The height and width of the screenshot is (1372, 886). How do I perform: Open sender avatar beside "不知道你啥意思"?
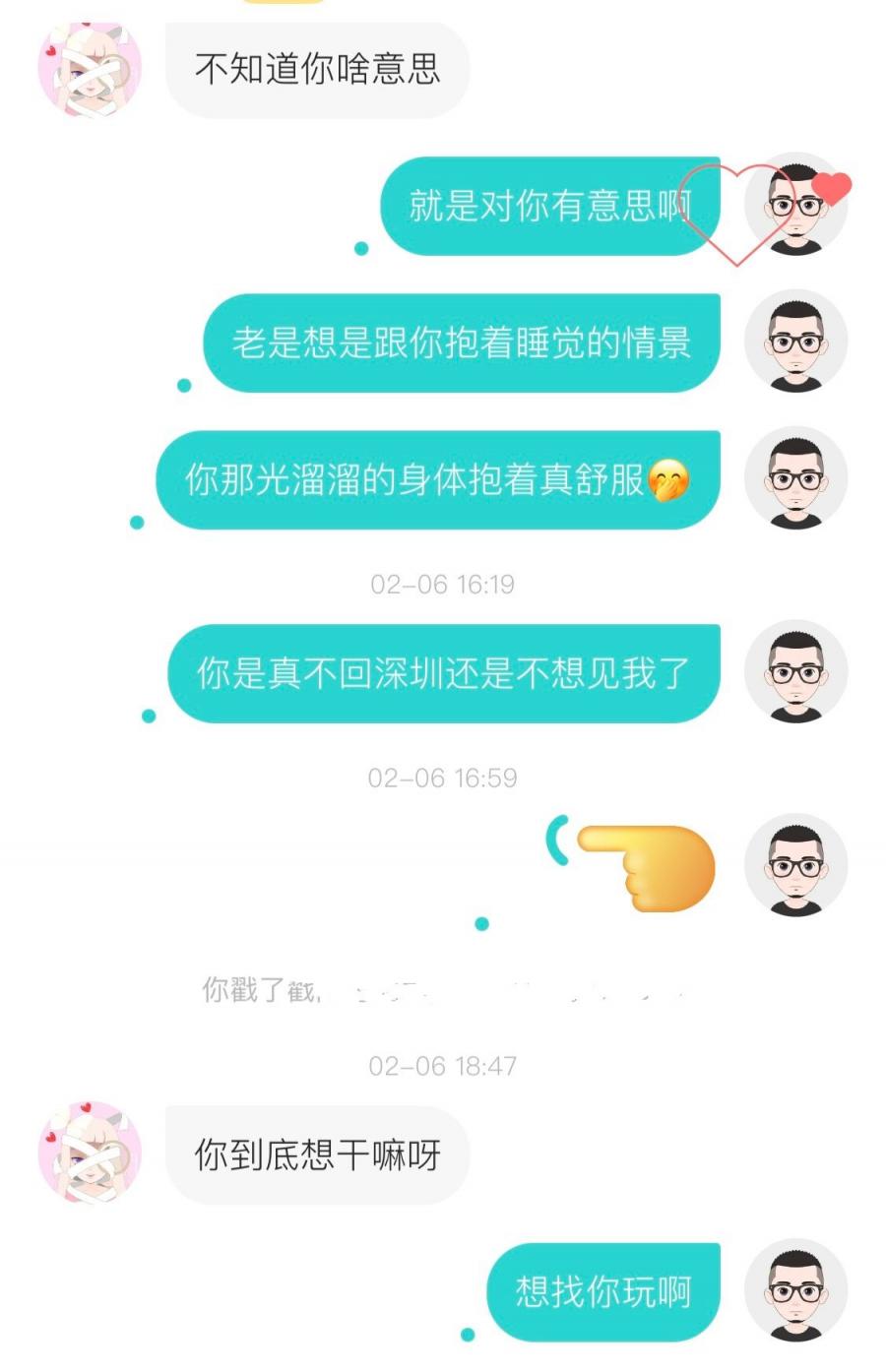pyautogui.click(x=90, y=69)
